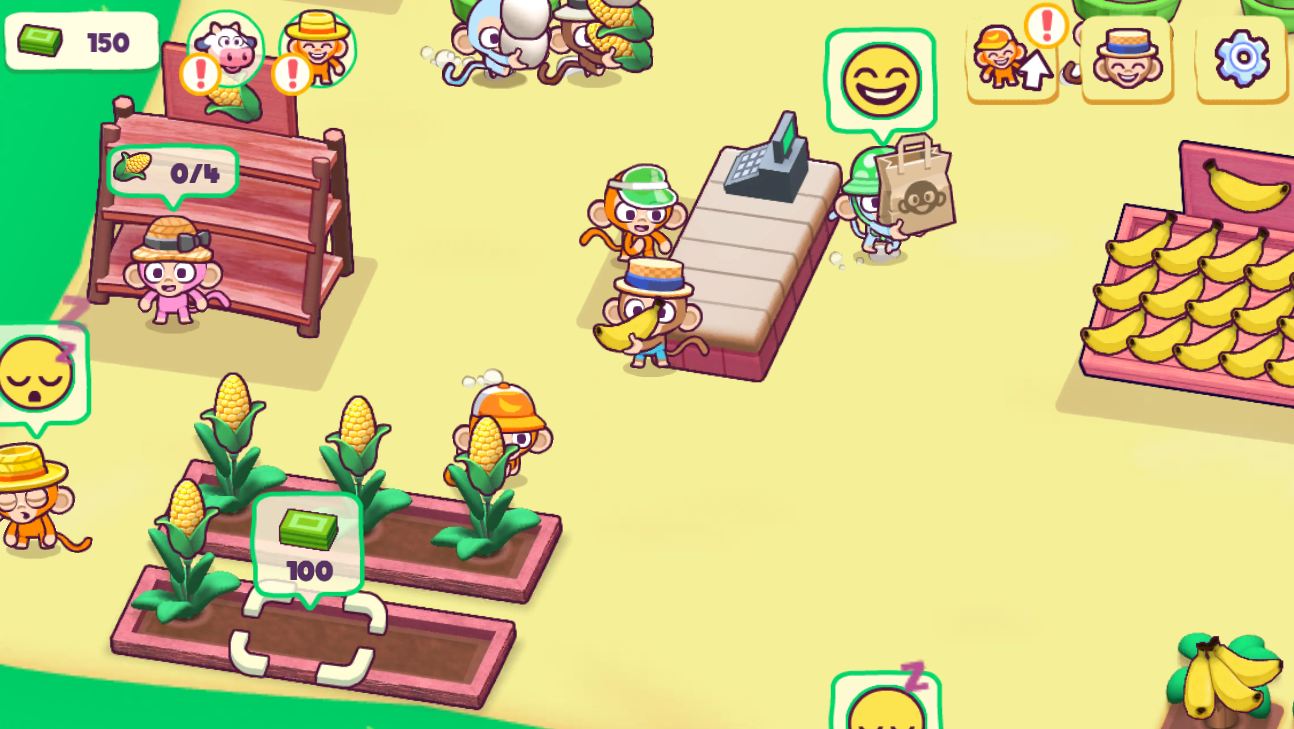This screenshot has height=729, width=1294.
Task: Open the settings gear
Action: [1241, 59]
